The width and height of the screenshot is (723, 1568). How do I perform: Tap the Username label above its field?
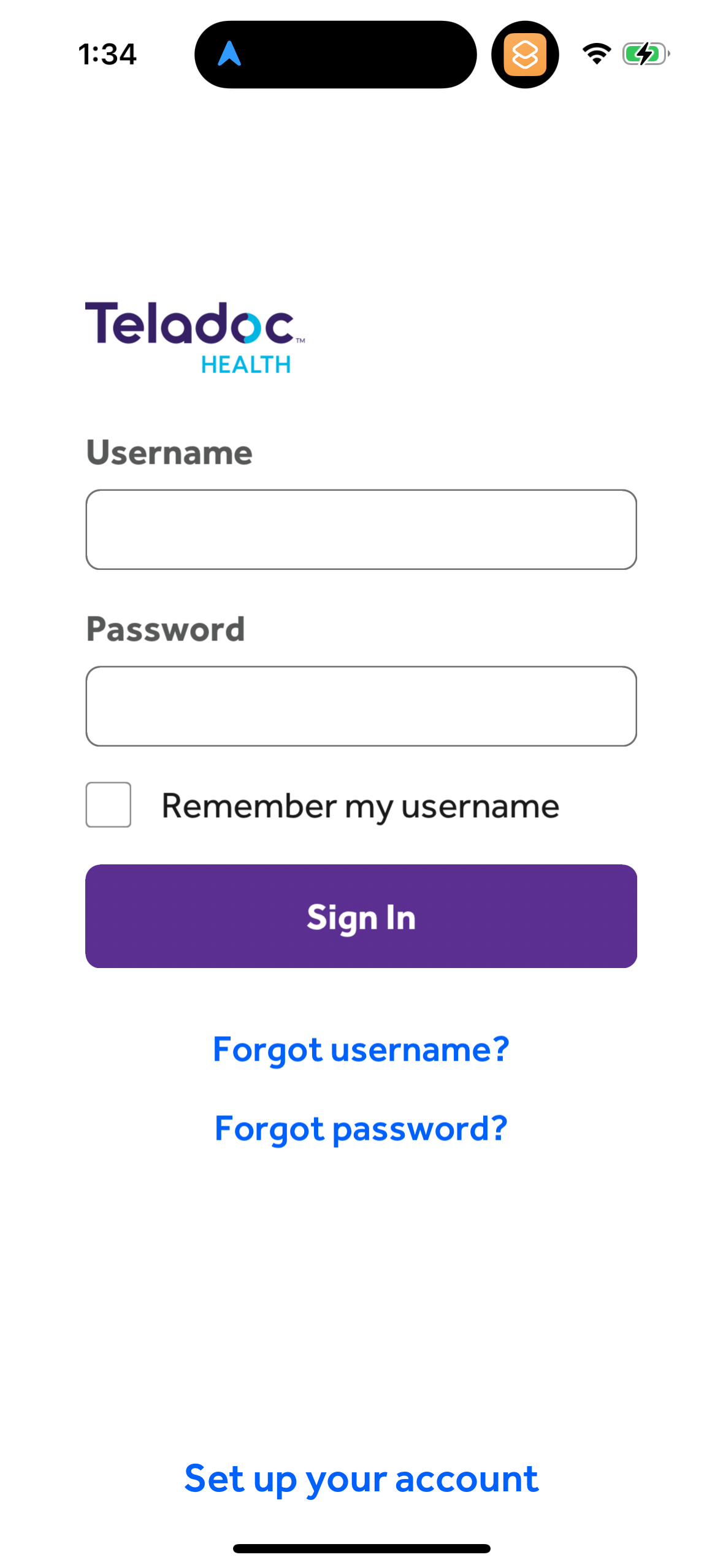[169, 452]
